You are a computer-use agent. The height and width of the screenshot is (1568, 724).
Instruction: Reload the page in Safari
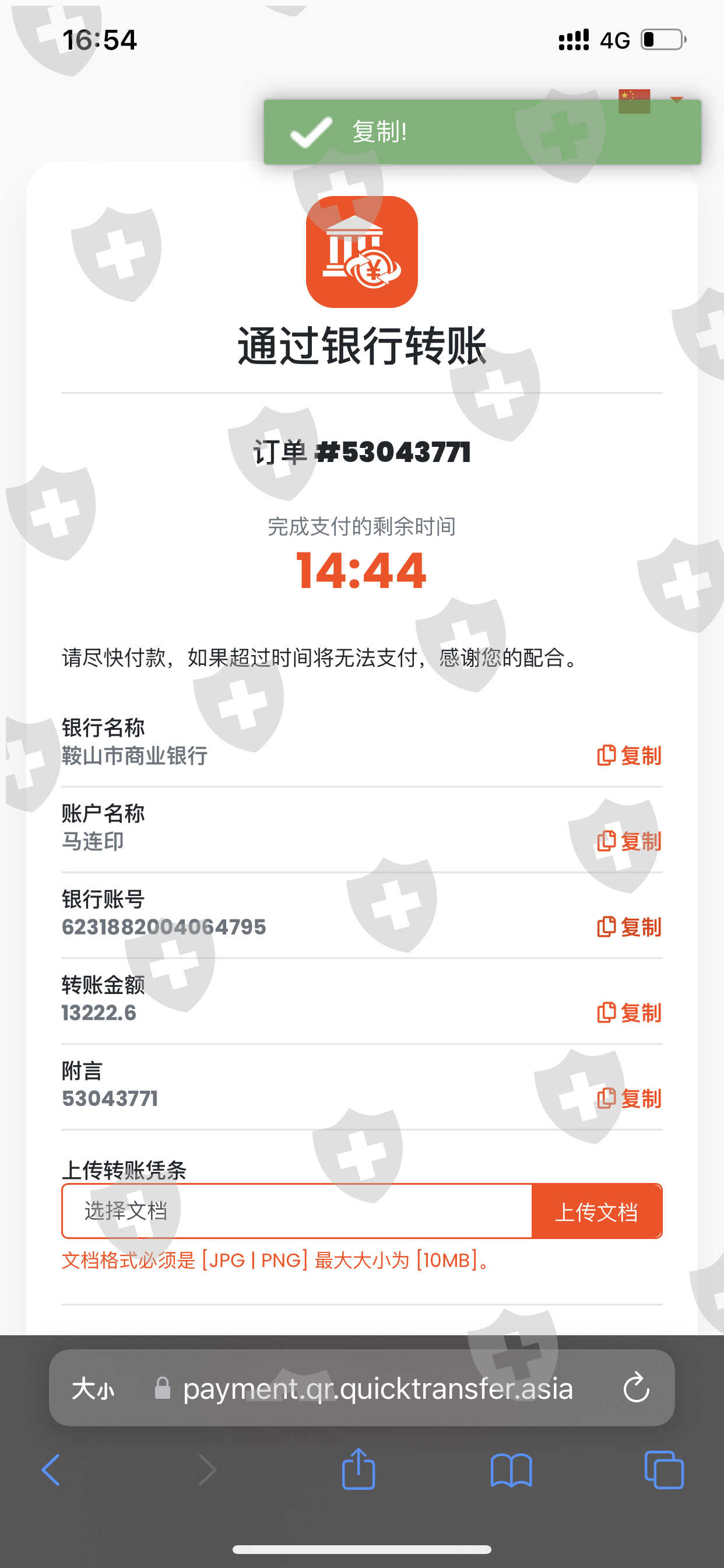pos(637,1388)
